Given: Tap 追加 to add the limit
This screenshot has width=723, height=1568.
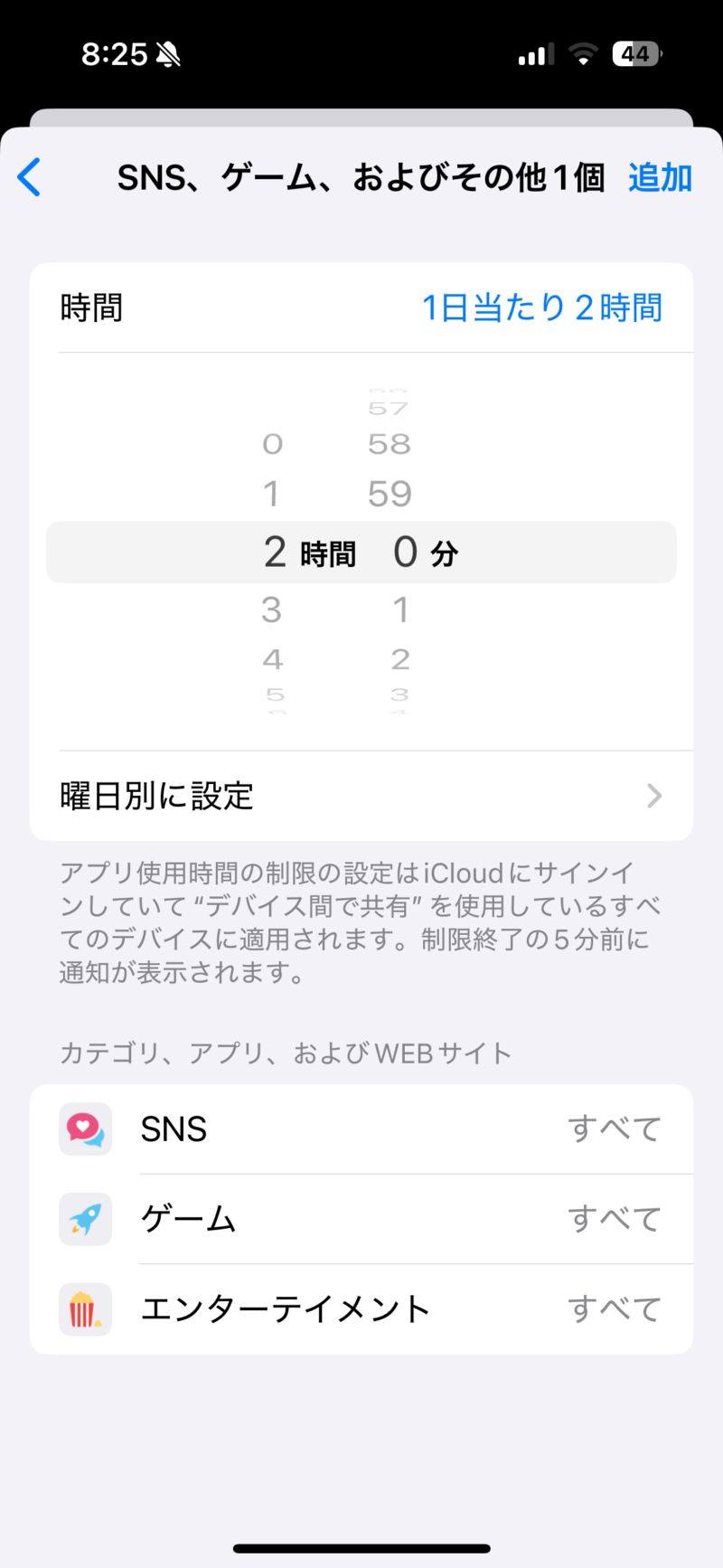Looking at the screenshot, I should tap(660, 178).
